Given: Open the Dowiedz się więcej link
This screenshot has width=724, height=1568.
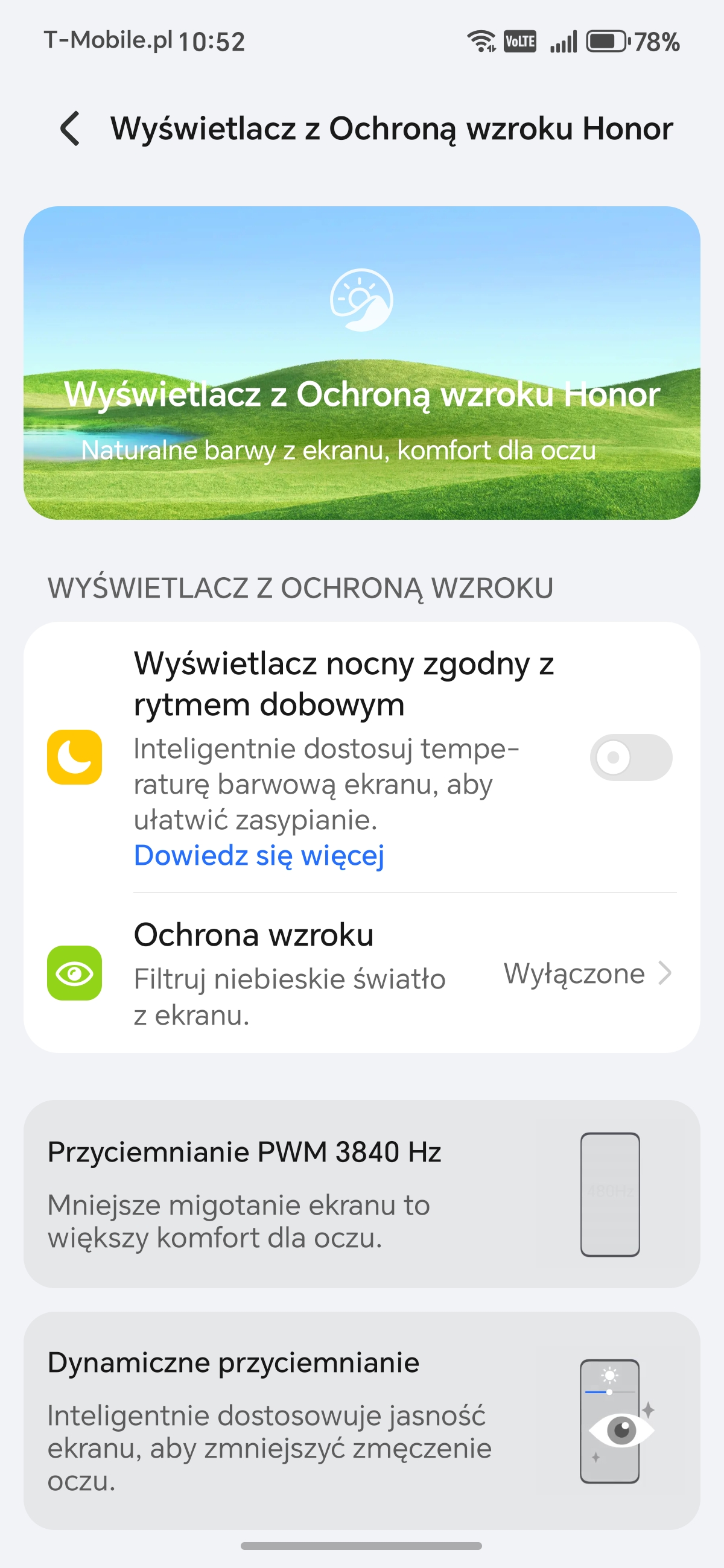Looking at the screenshot, I should tap(259, 855).
